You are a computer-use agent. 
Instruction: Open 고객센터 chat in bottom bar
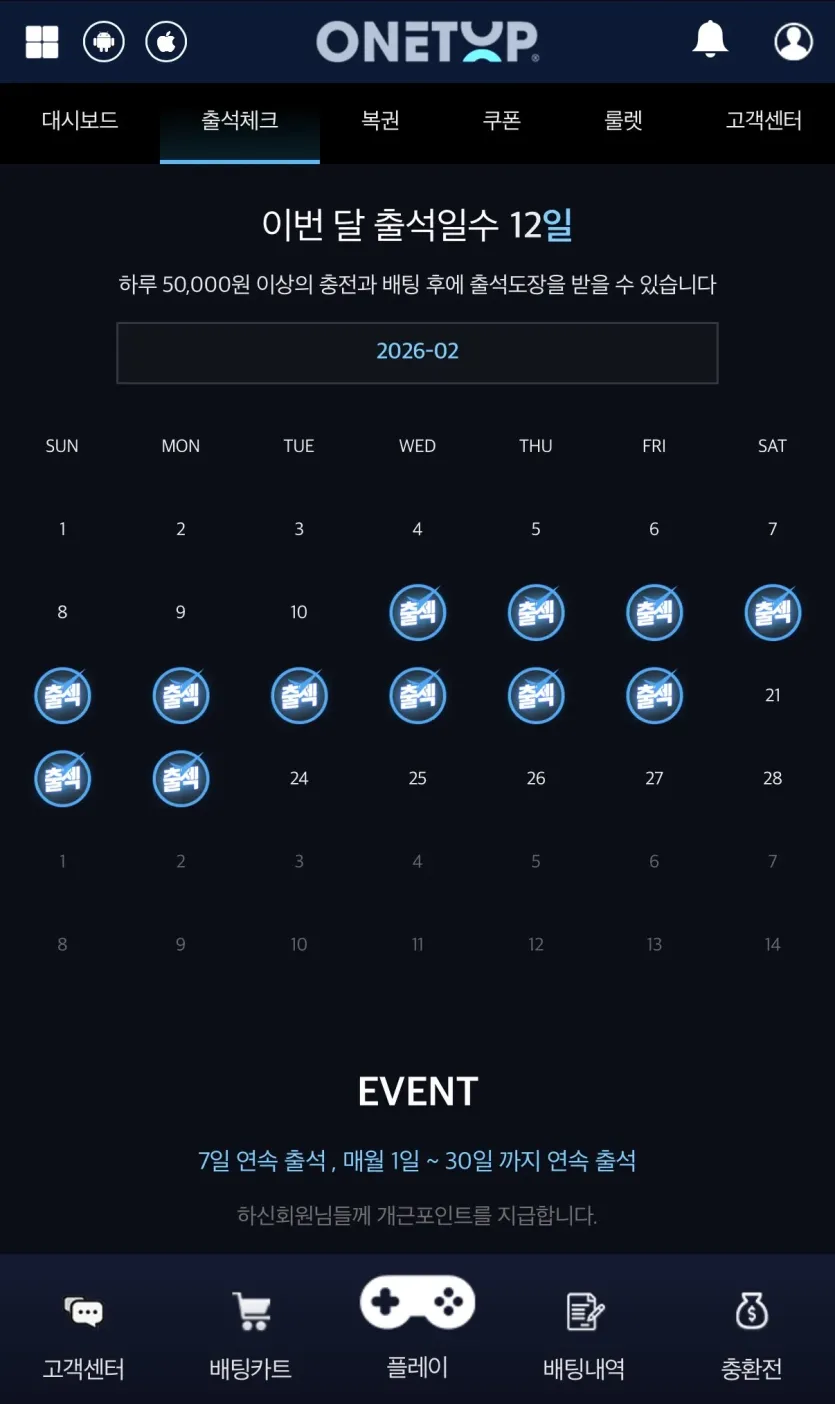pos(83,1332)
